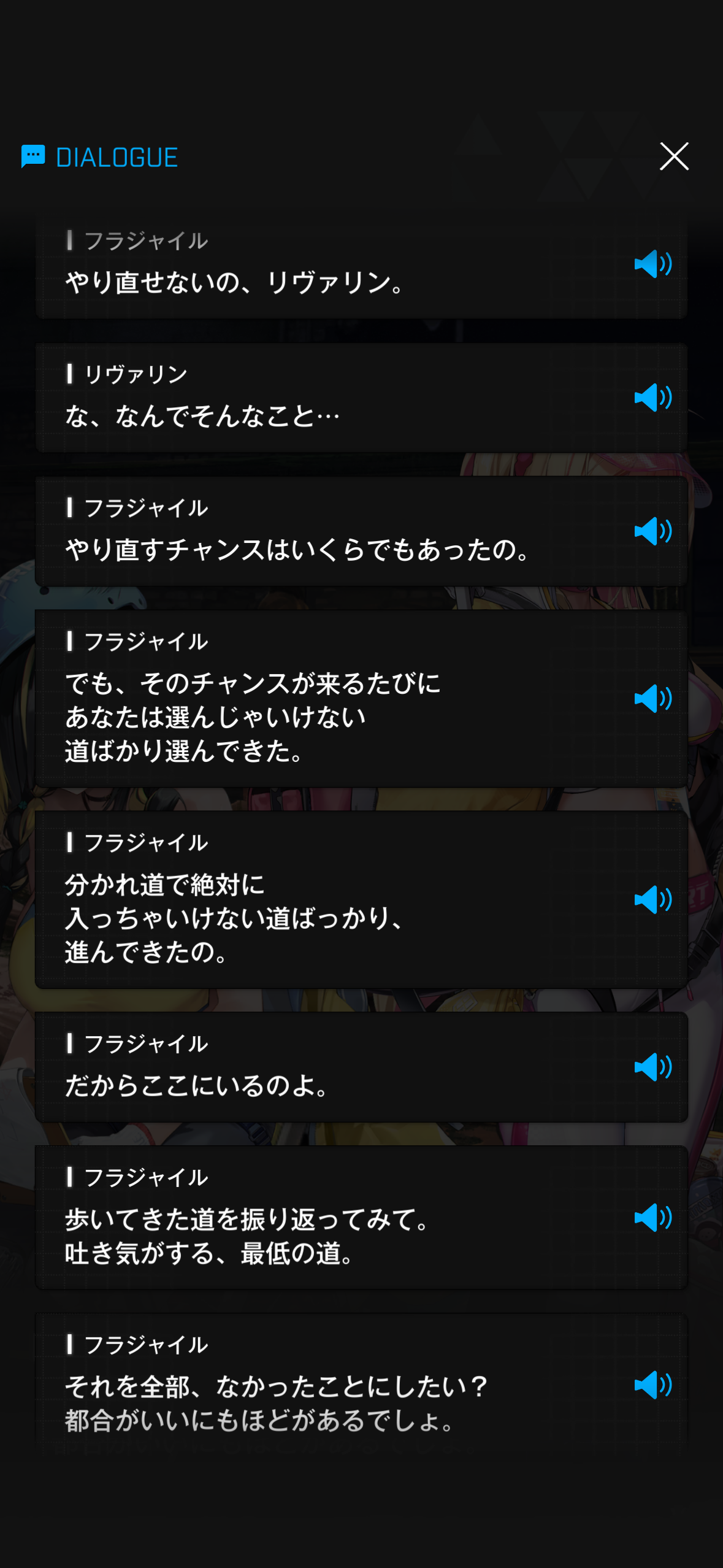Play audio of 'やり直すチャンスはいくらでもあったの。'
The width and height of the screenshot is (723, 1568).
pos(652,531)
